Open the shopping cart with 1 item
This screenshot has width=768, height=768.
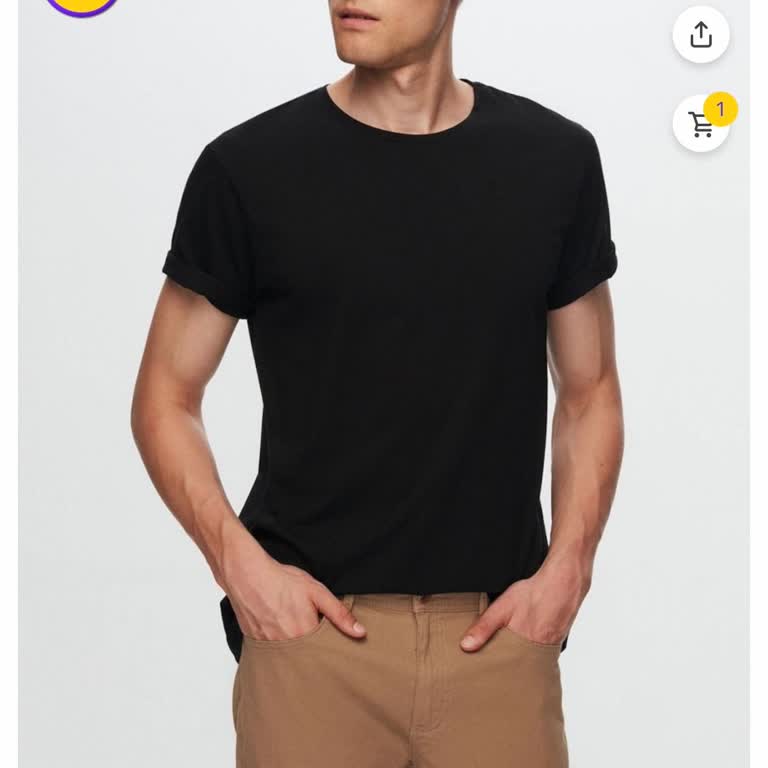pyautogui.click(x=701, y=124)
